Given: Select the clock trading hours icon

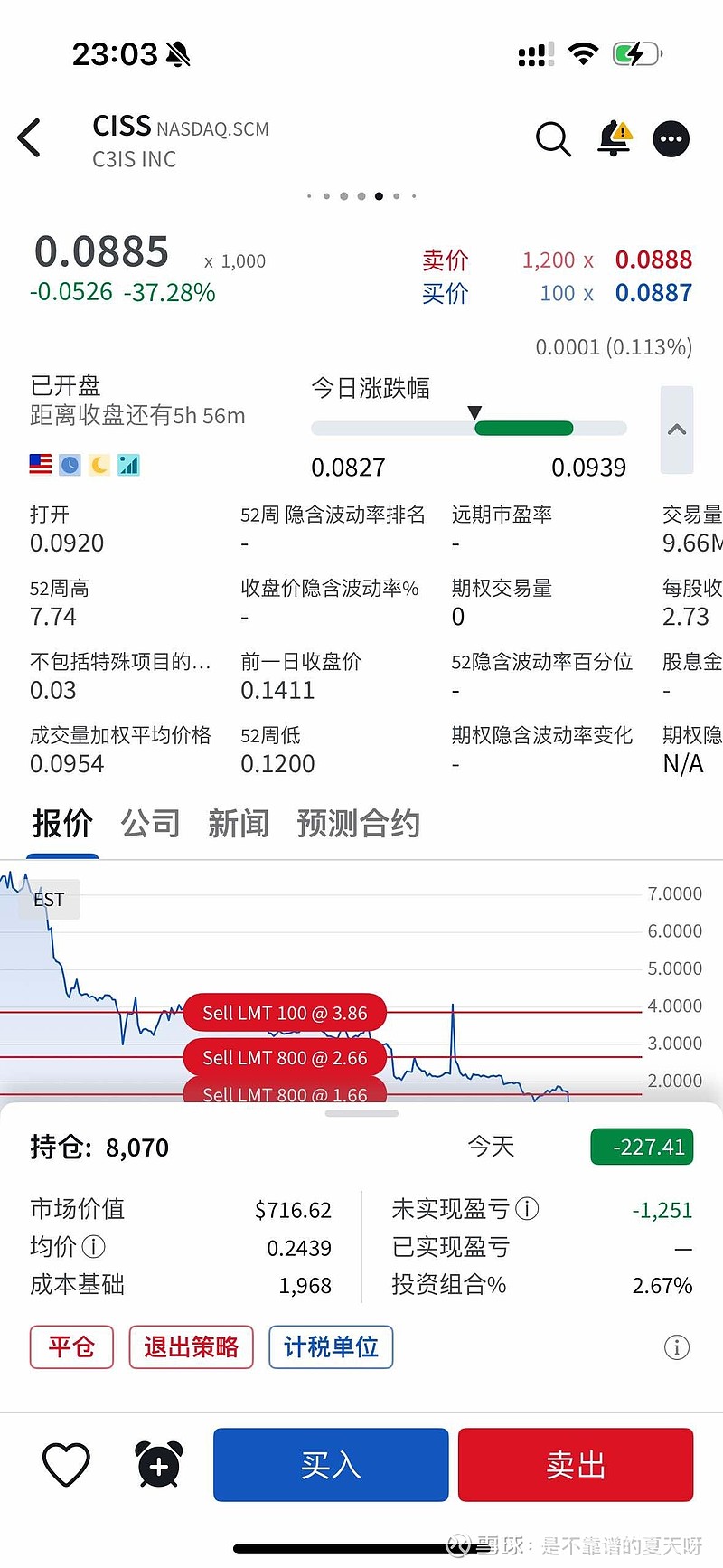Looking at the screenshot, I should 69,464.
